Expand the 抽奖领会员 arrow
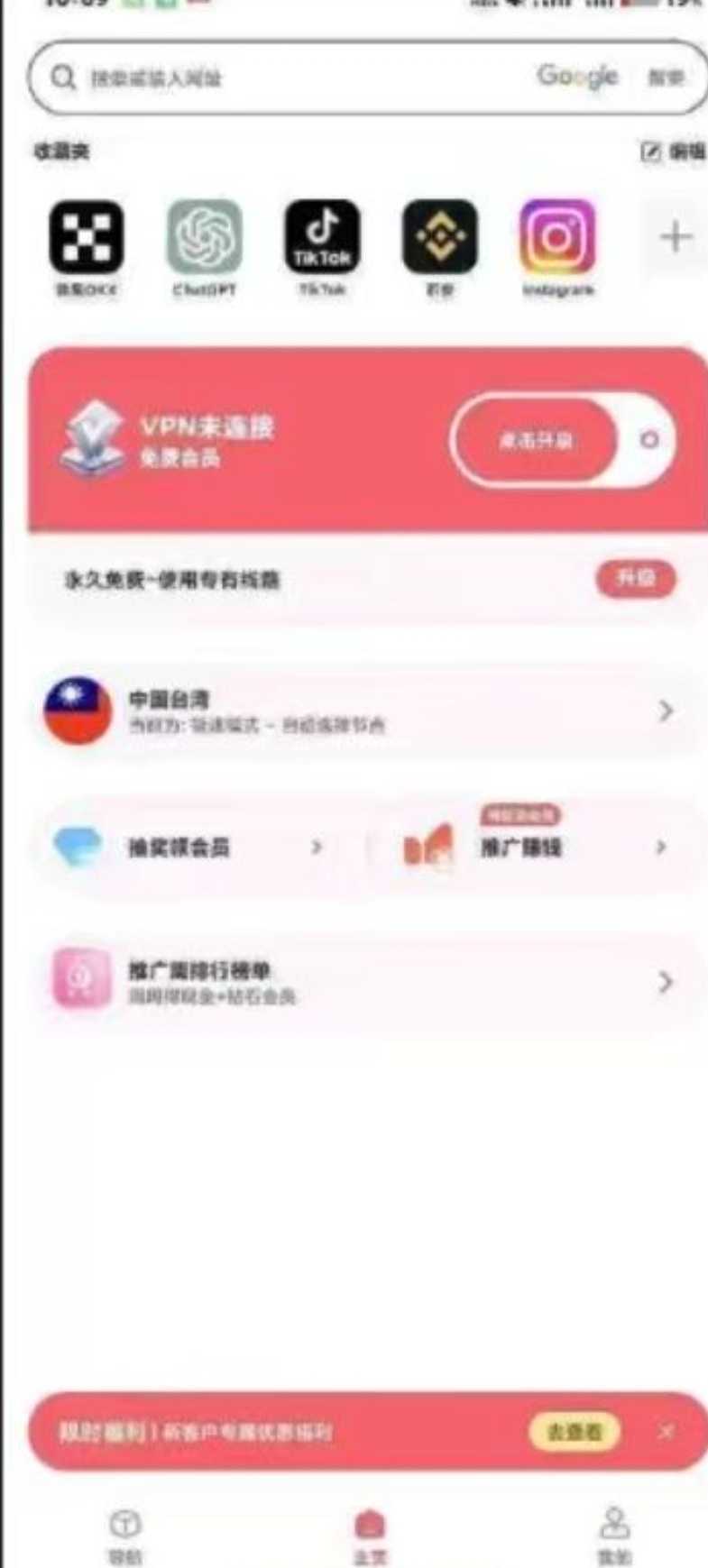 tap(317, 846)
